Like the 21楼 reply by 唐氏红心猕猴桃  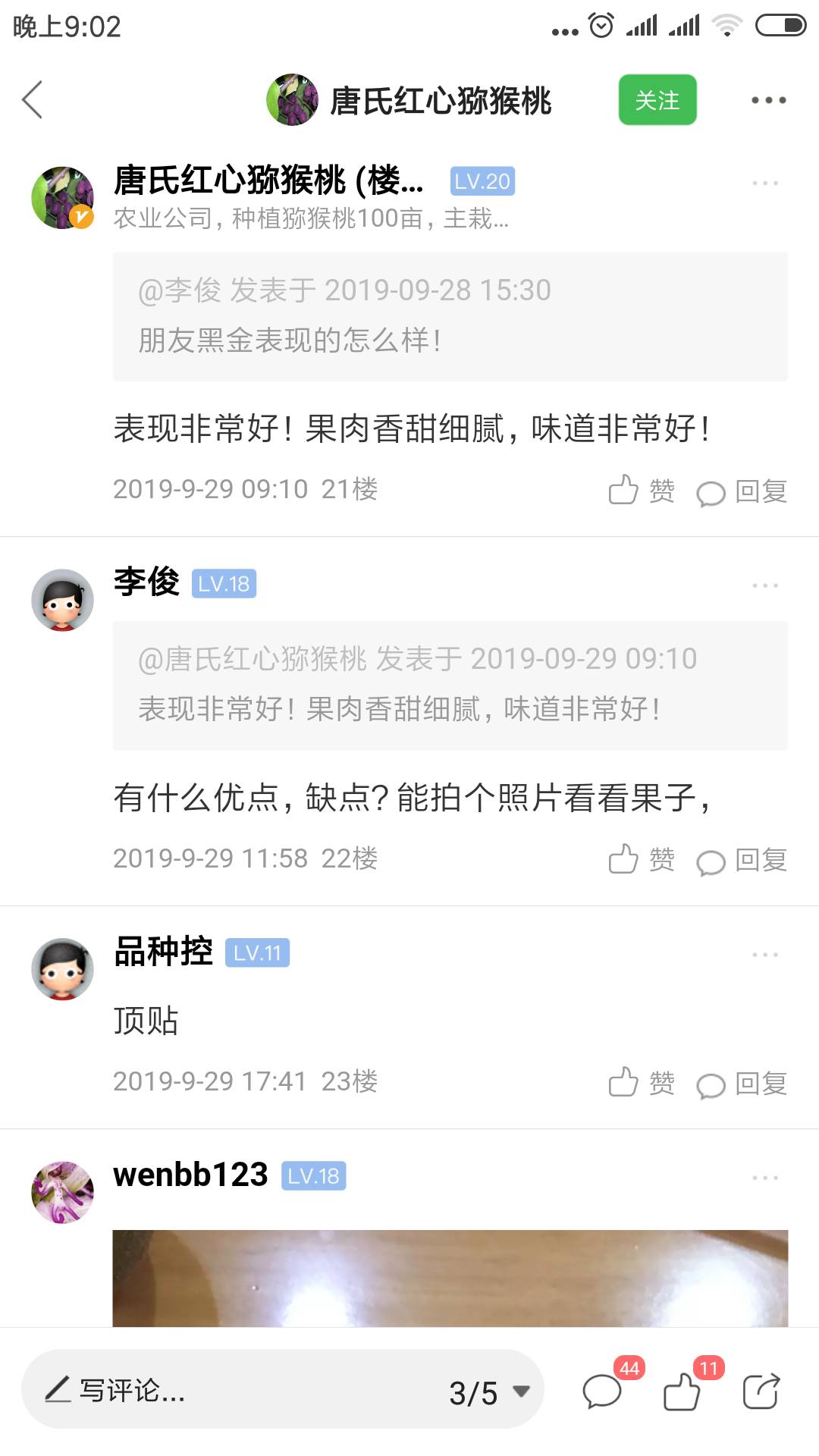tap(642, 491)
